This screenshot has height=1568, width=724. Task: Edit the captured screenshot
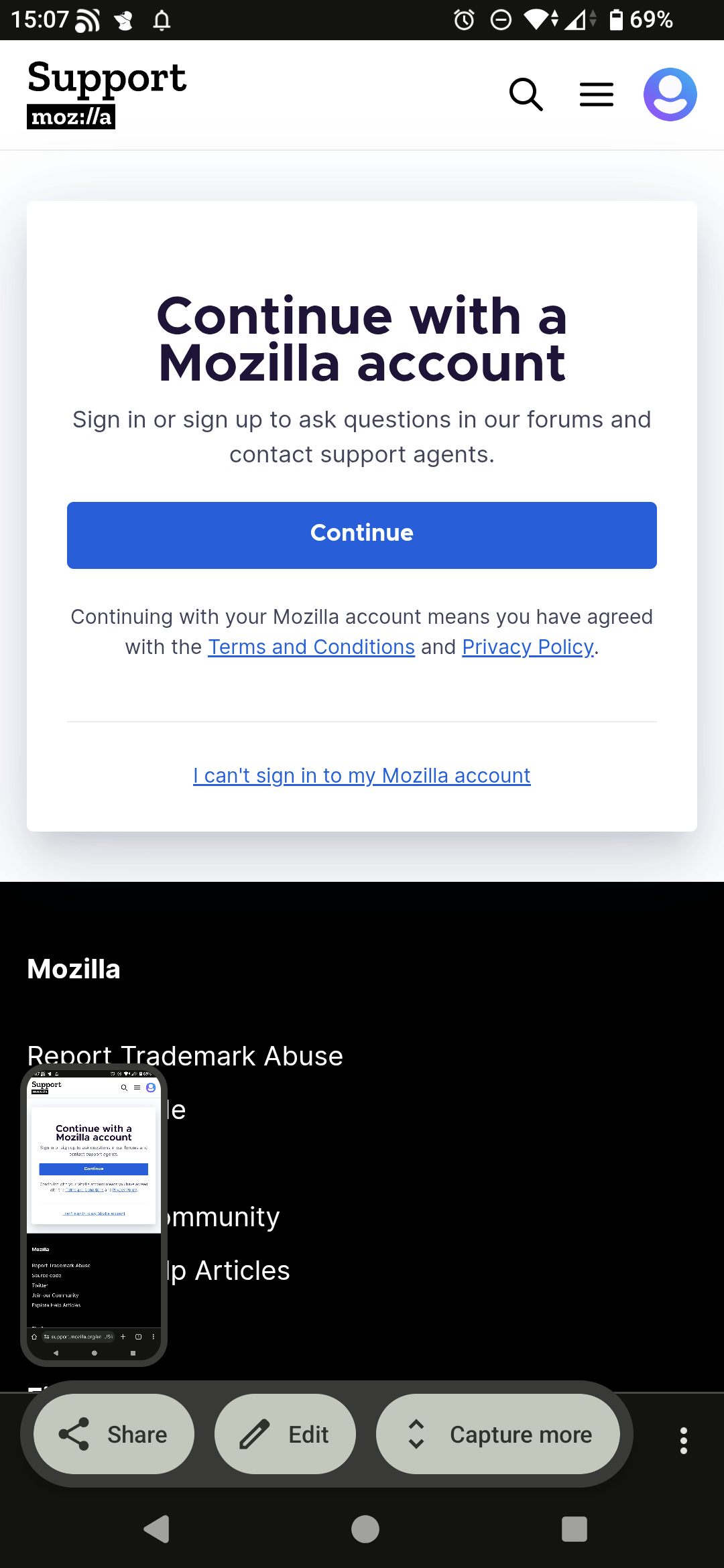285,1434
